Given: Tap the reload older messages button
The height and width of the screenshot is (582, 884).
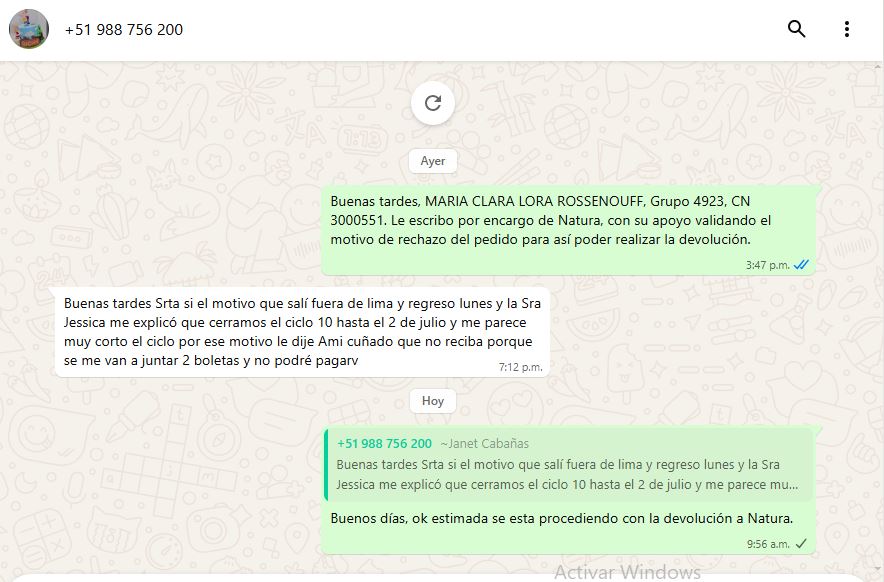Looking at the screenshot, I should tap(433, 102).
